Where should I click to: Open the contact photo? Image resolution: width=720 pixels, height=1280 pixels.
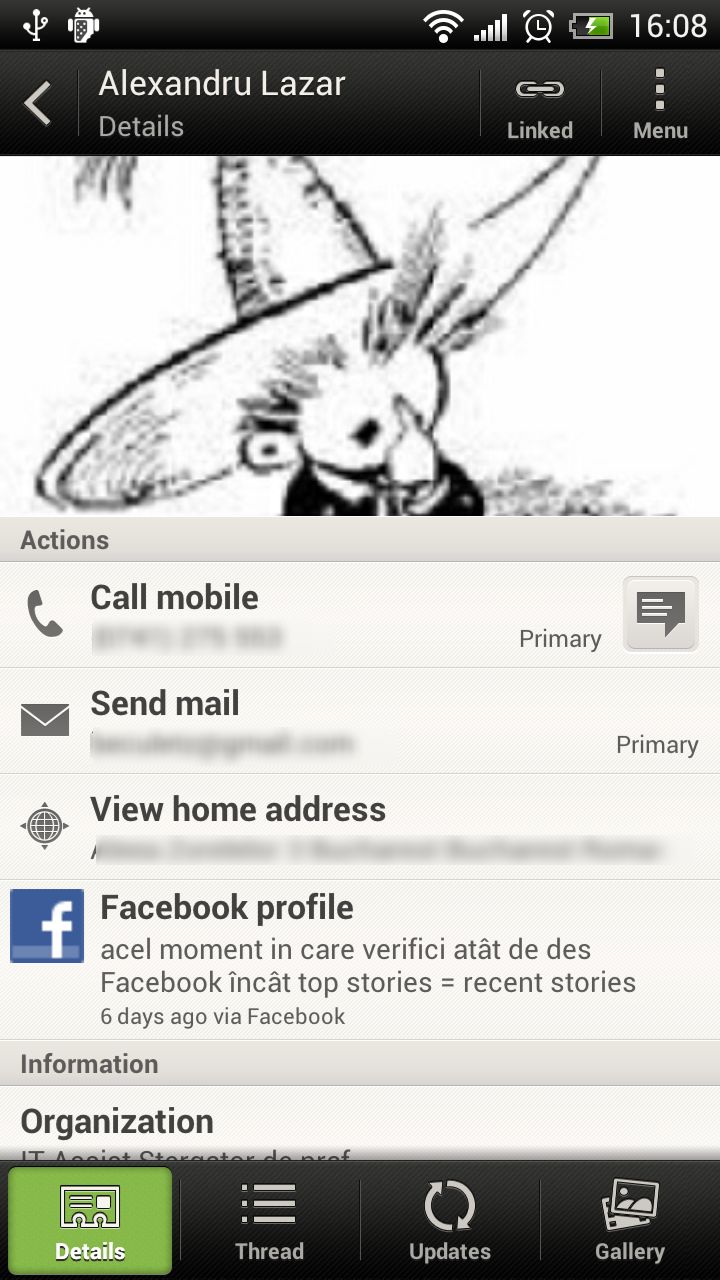360,336
